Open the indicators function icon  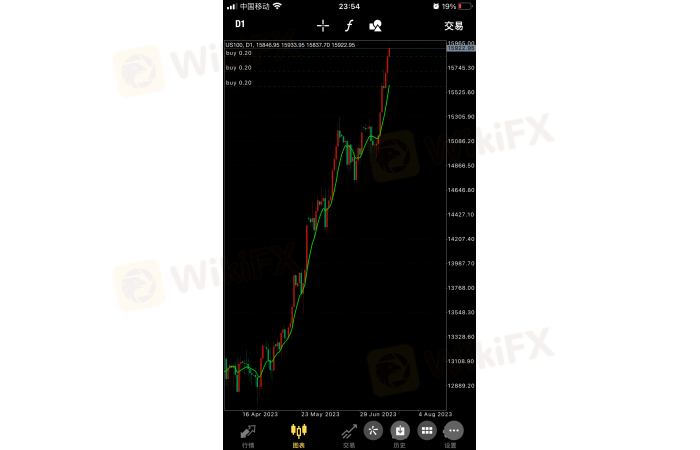pyautogui.click(x=349, y=26)
